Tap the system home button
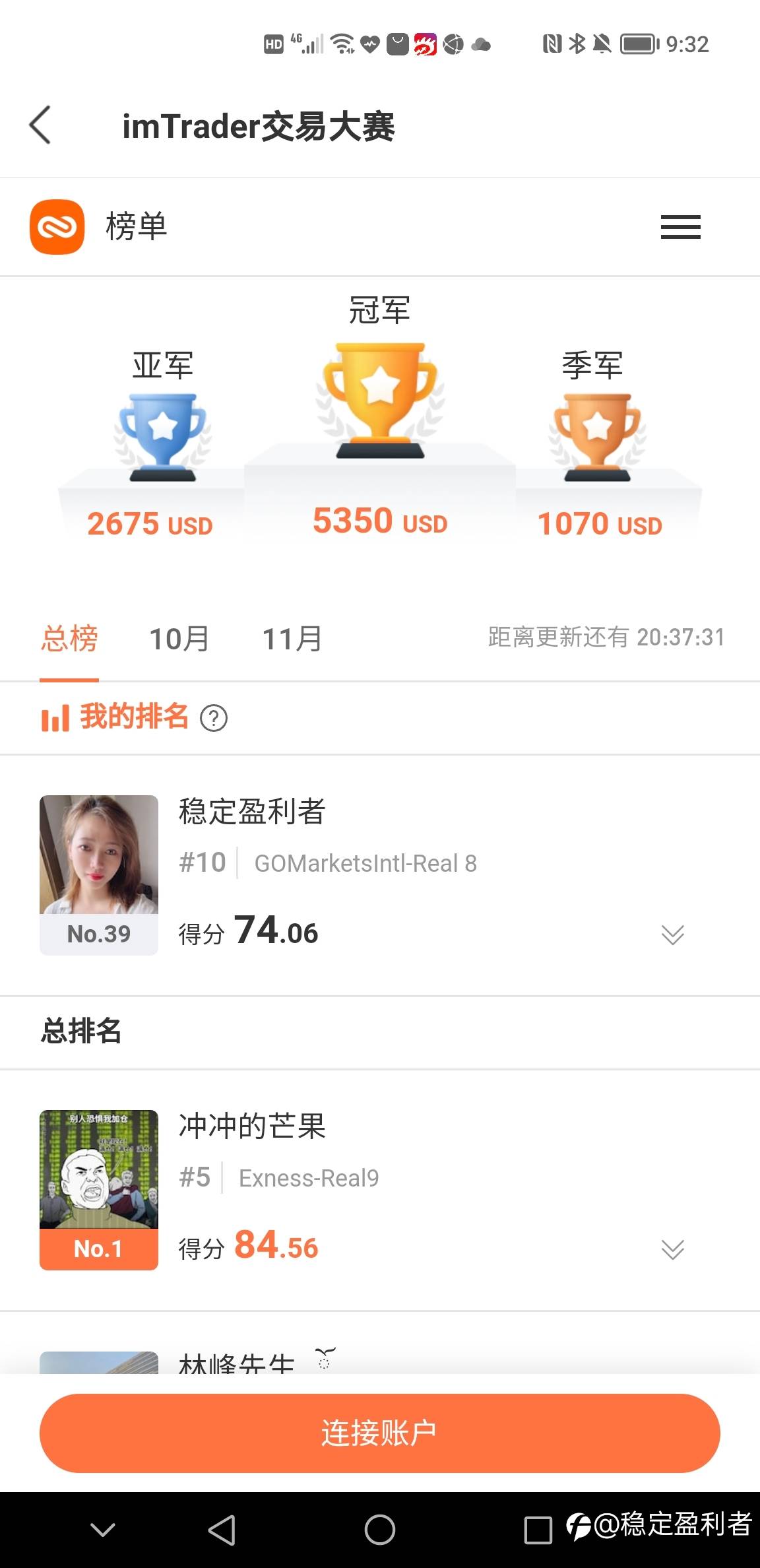760x1568 pixels. [x=380, y=1529]
